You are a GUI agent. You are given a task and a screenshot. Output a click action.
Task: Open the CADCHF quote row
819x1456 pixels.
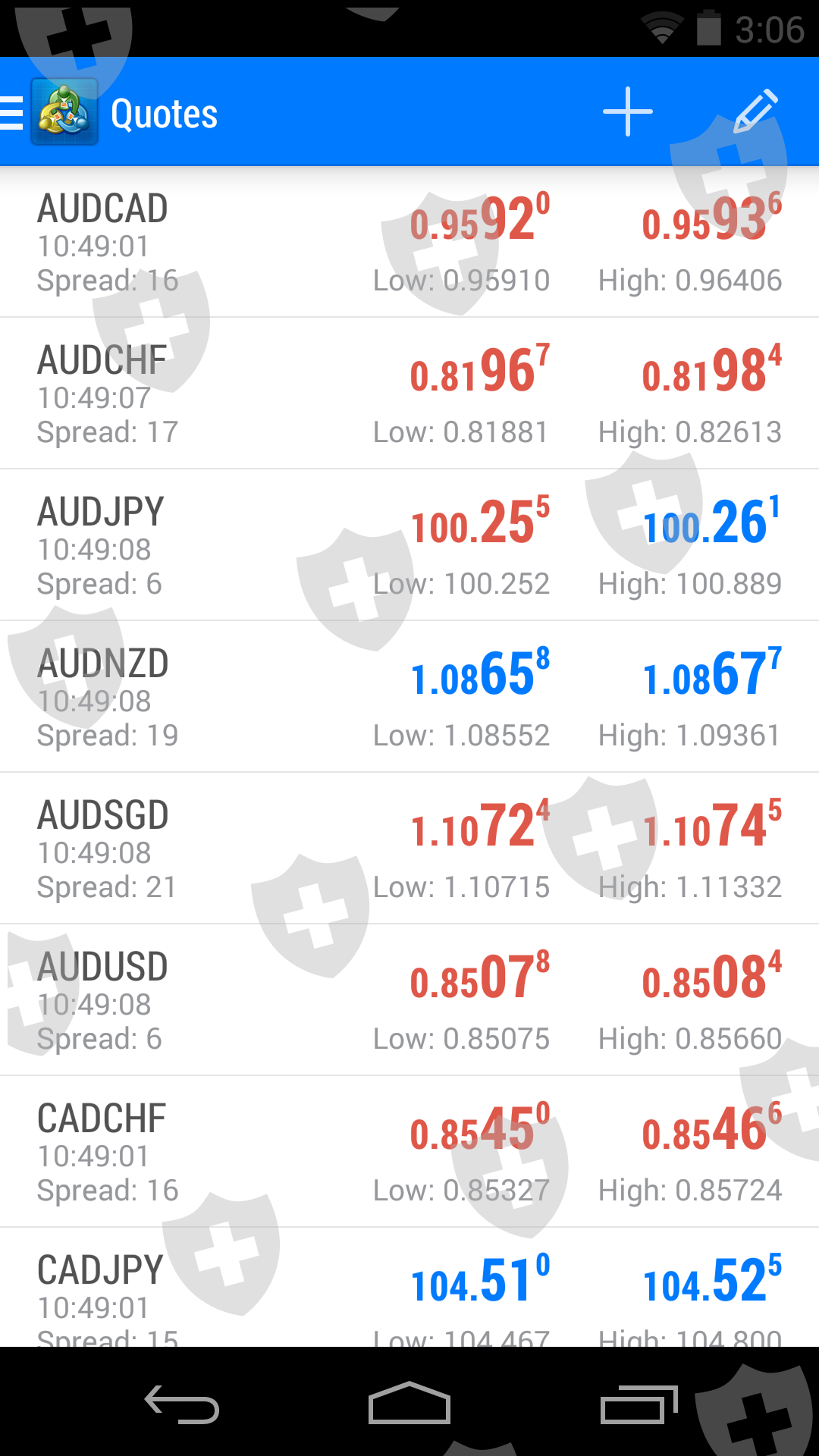click(x=409, y=1153)
